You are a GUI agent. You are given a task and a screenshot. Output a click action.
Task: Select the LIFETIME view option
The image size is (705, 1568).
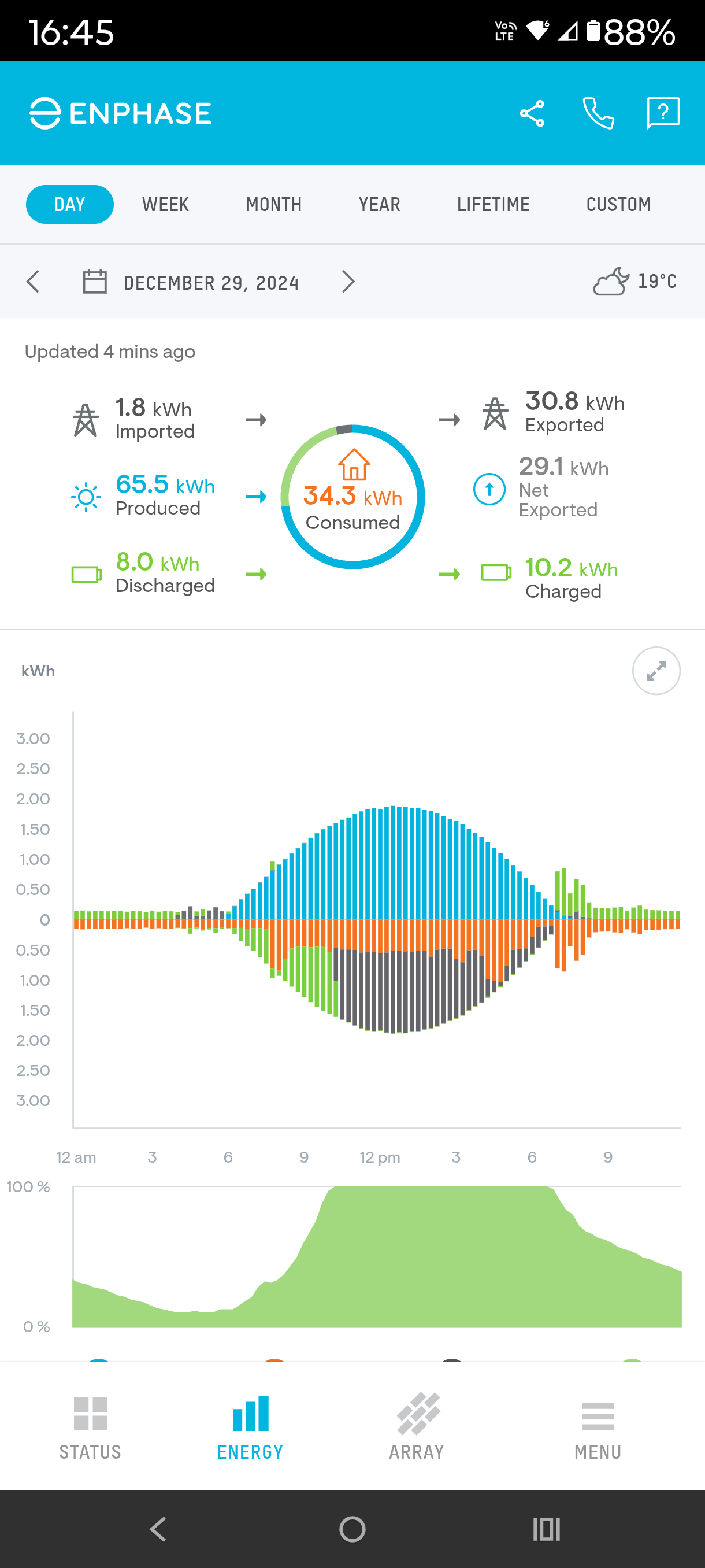pyautogui.click(x=493, y=204)
